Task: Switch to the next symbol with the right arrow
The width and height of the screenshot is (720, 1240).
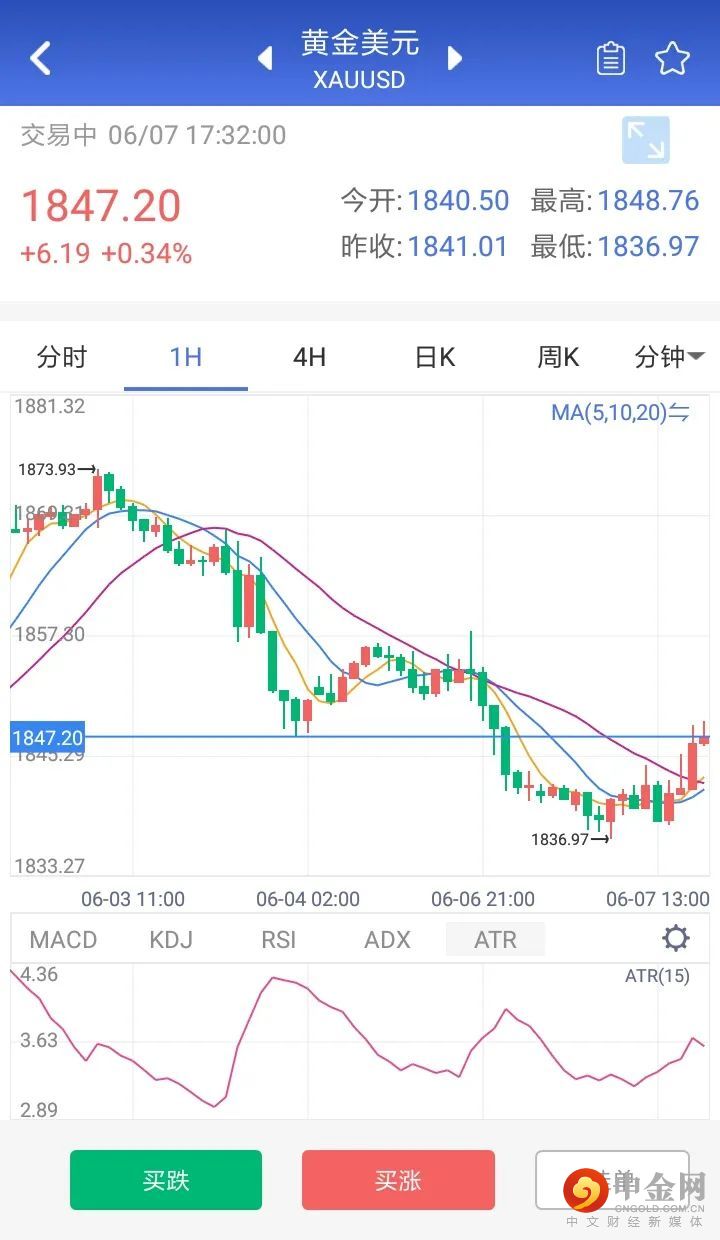Action: coord(455,58)
